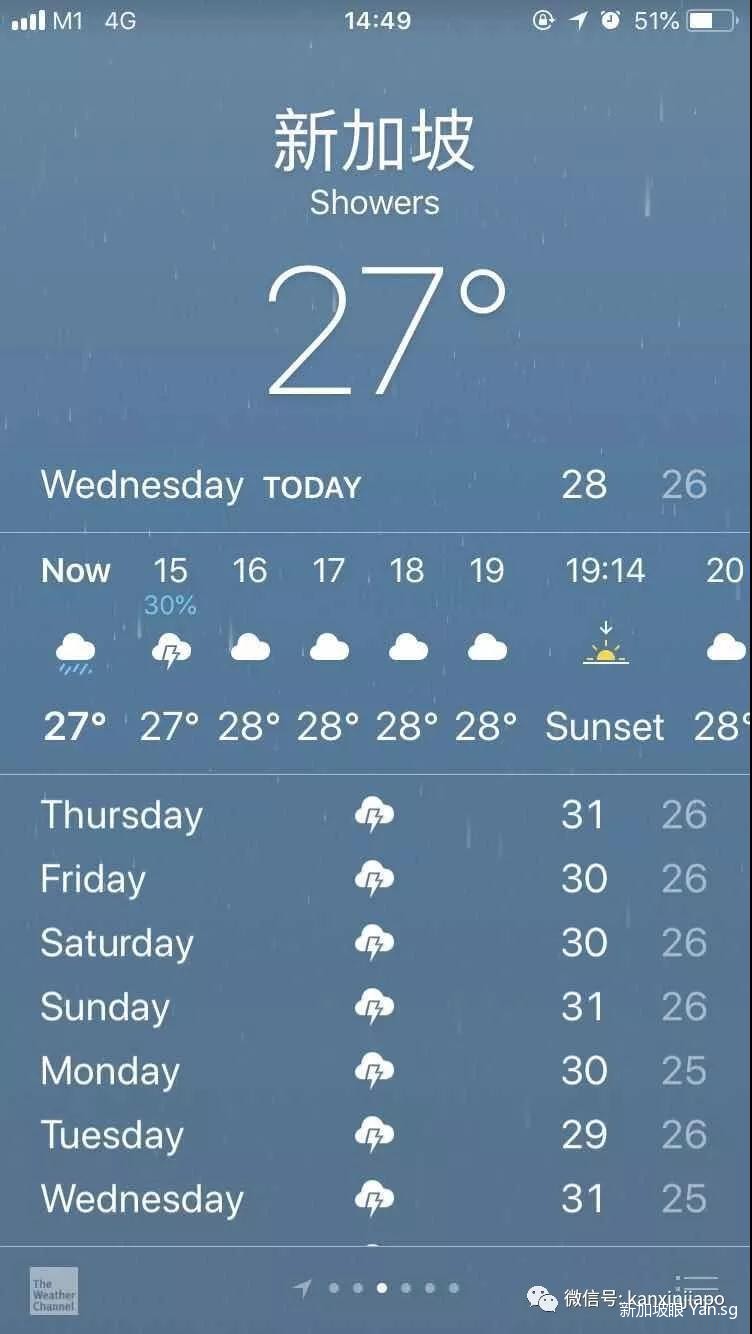Open The Weather Channel link
Image resolution: width=752 pixels, height=1334 pixels.
[x=53, y=1290]
